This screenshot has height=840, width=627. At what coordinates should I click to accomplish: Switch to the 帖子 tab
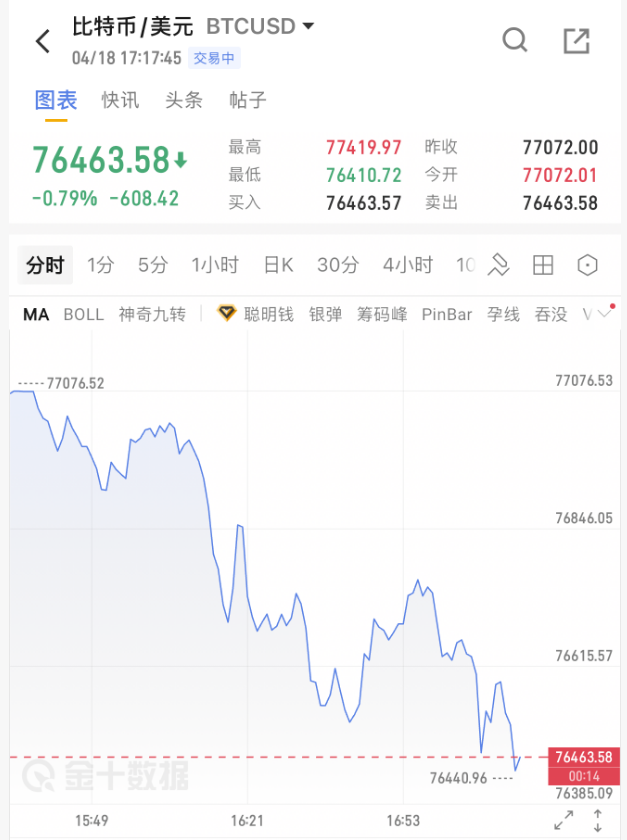pyautogui.click(x=248, y=100)
